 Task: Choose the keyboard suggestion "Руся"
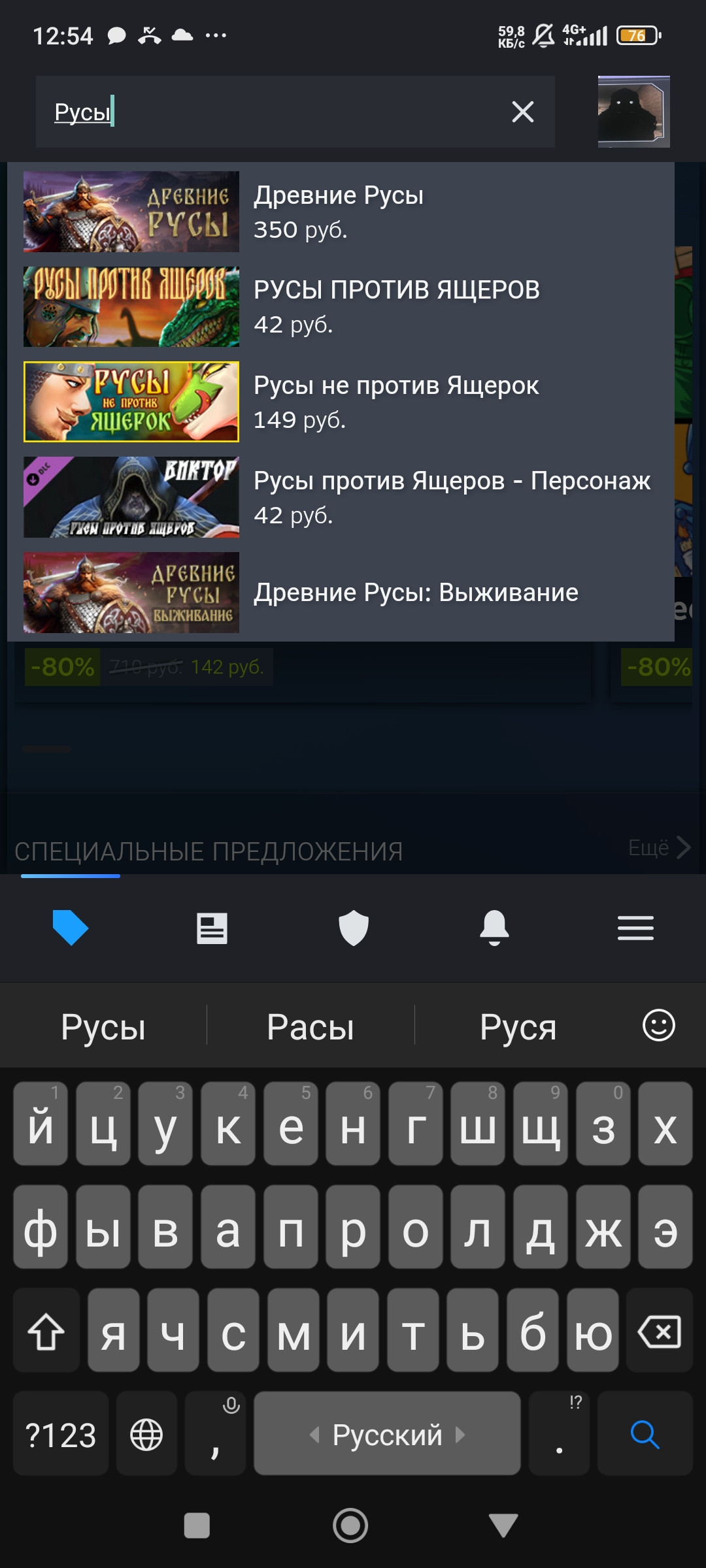coord(518,1027)
